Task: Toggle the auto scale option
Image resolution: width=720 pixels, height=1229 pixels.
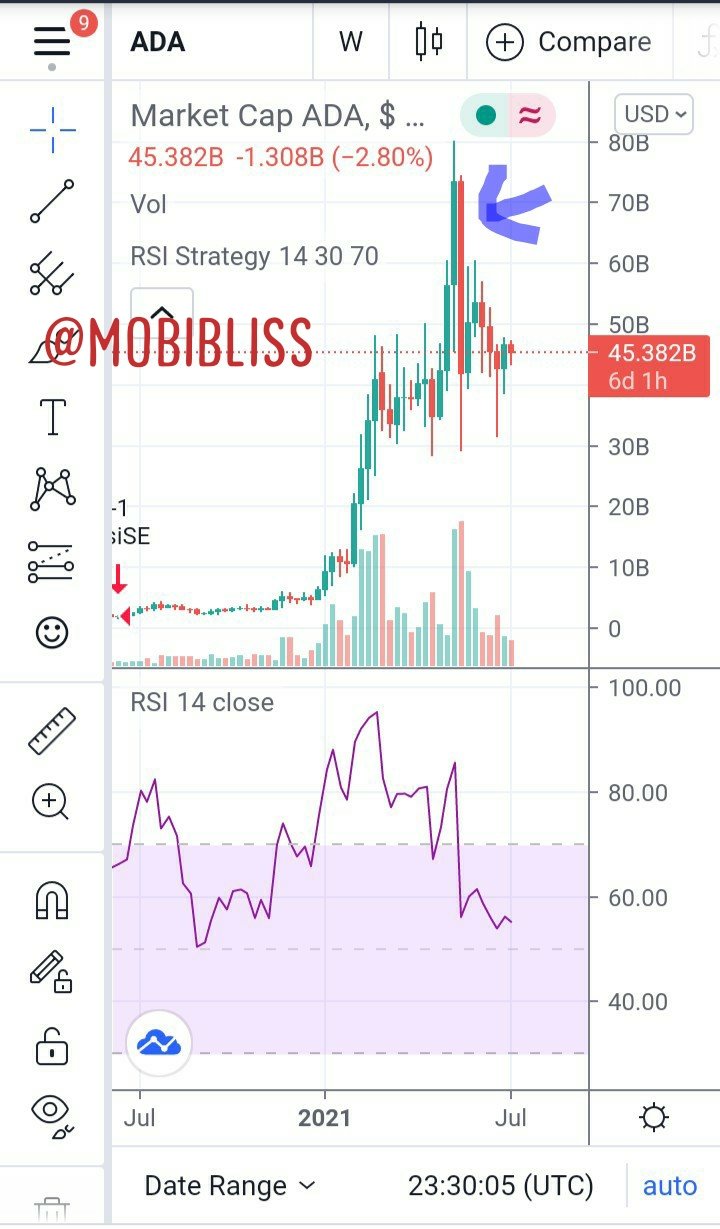Action: tap(669, 1186)
